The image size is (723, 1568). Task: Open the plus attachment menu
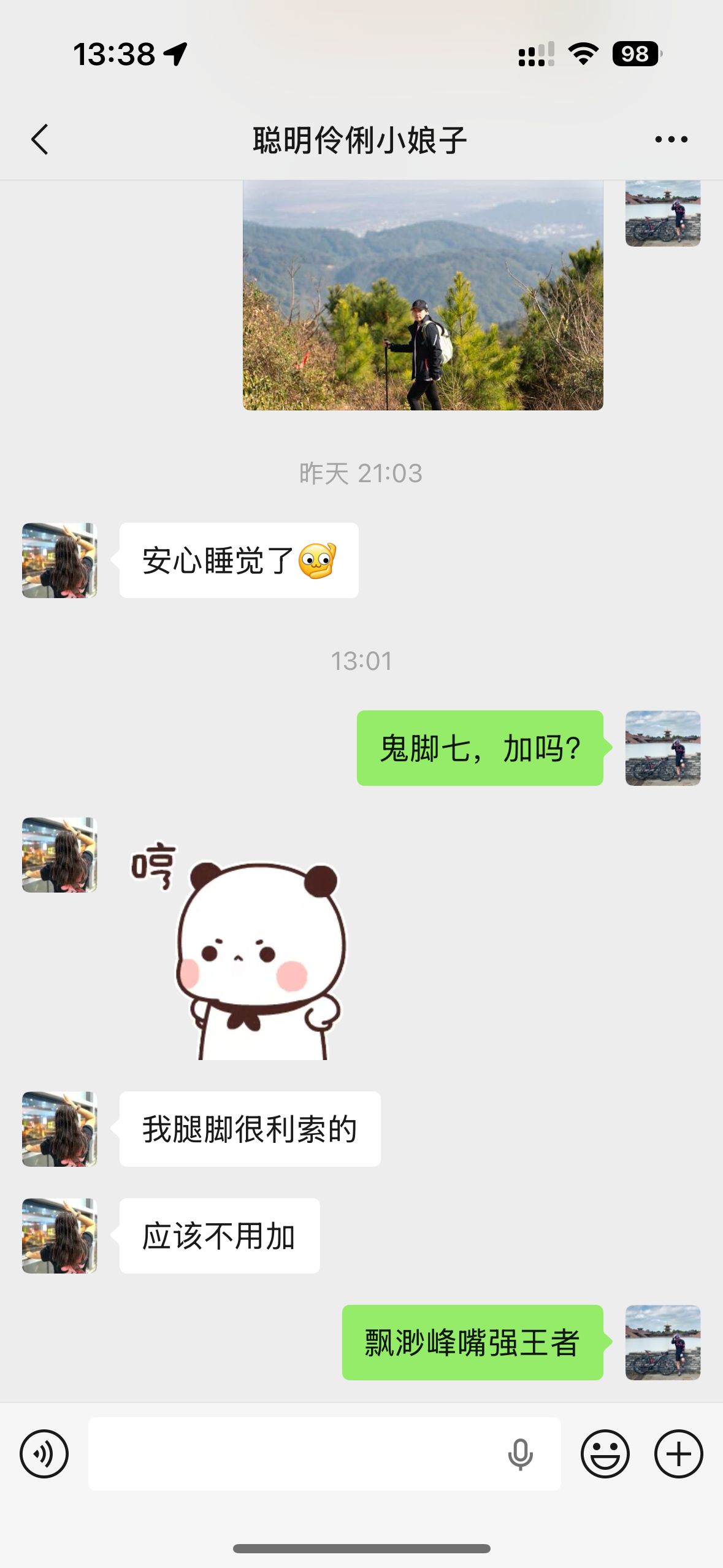coord(678,1453)
